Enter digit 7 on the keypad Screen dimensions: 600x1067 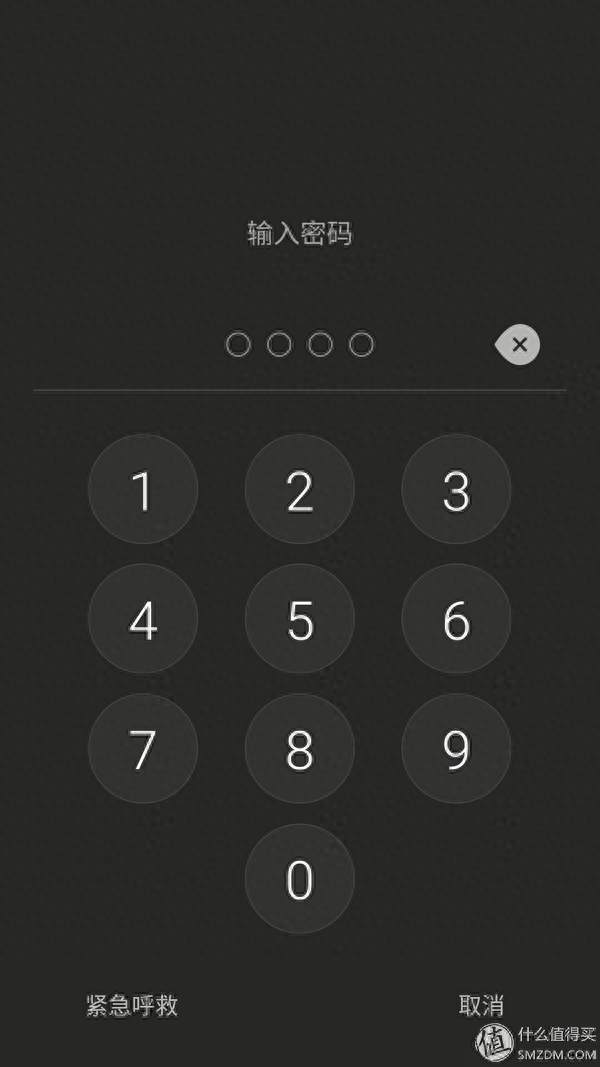coord(143,749)
